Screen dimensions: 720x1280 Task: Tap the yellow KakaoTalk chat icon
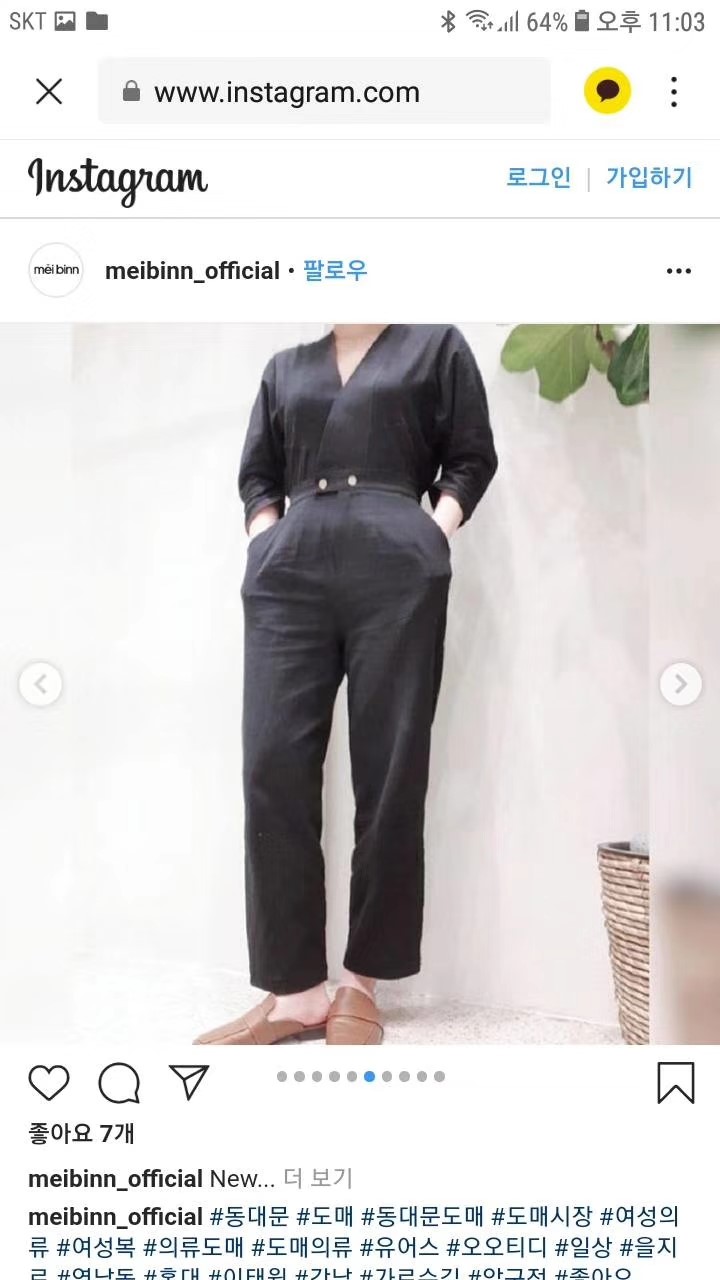tap(607, 92)
